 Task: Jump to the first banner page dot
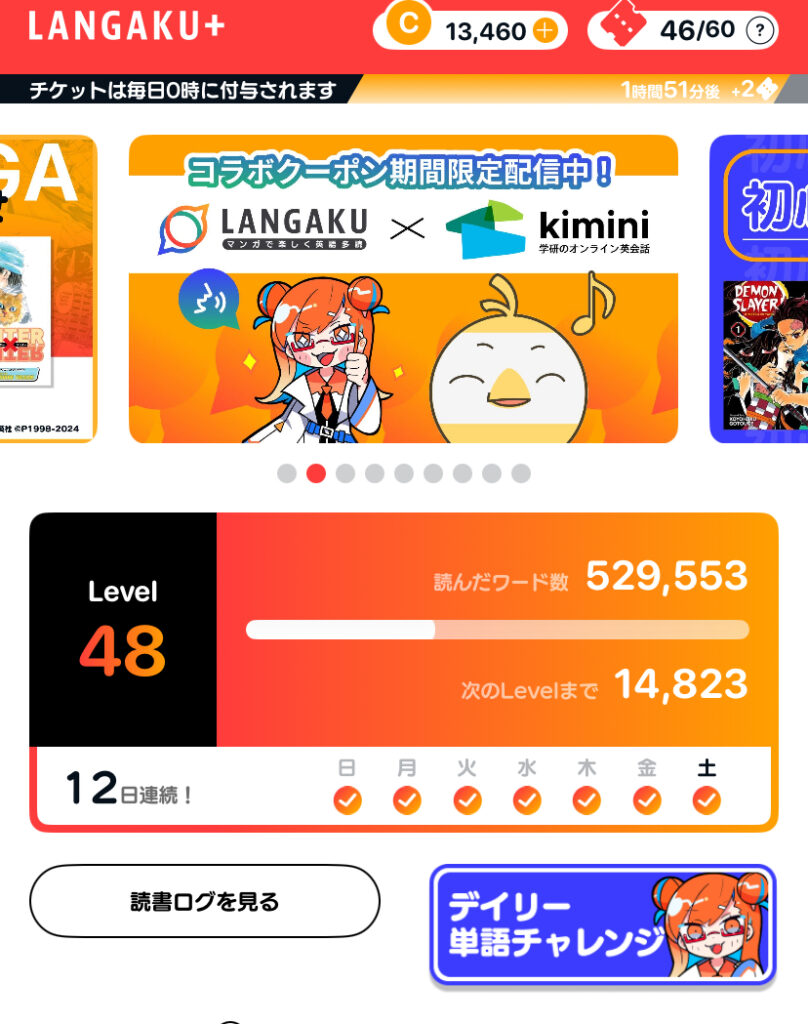tap(287, 474)
